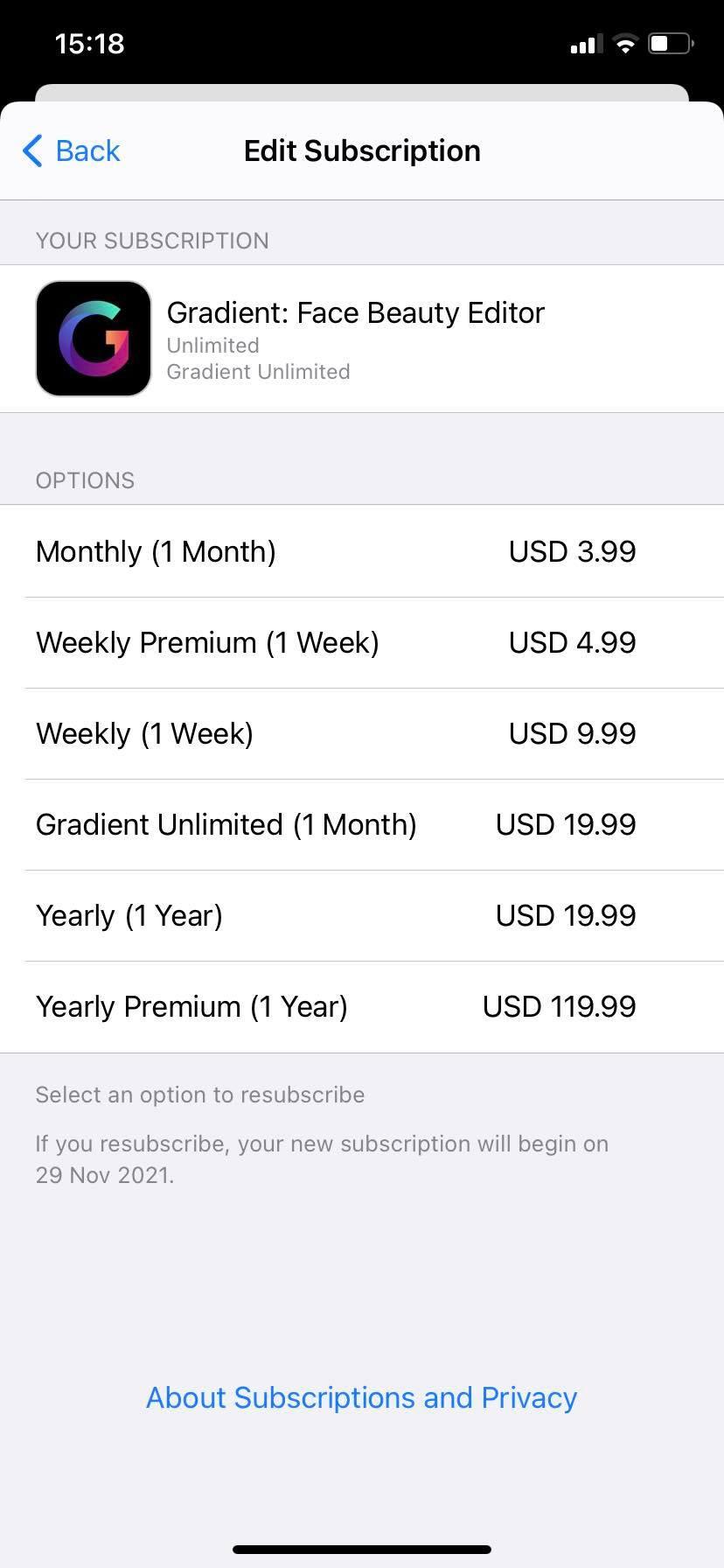The height and width of the screenshot is (1568, 724).
Task: Choose the Weekly Premium subscription
Action: [x=362, y=643]
